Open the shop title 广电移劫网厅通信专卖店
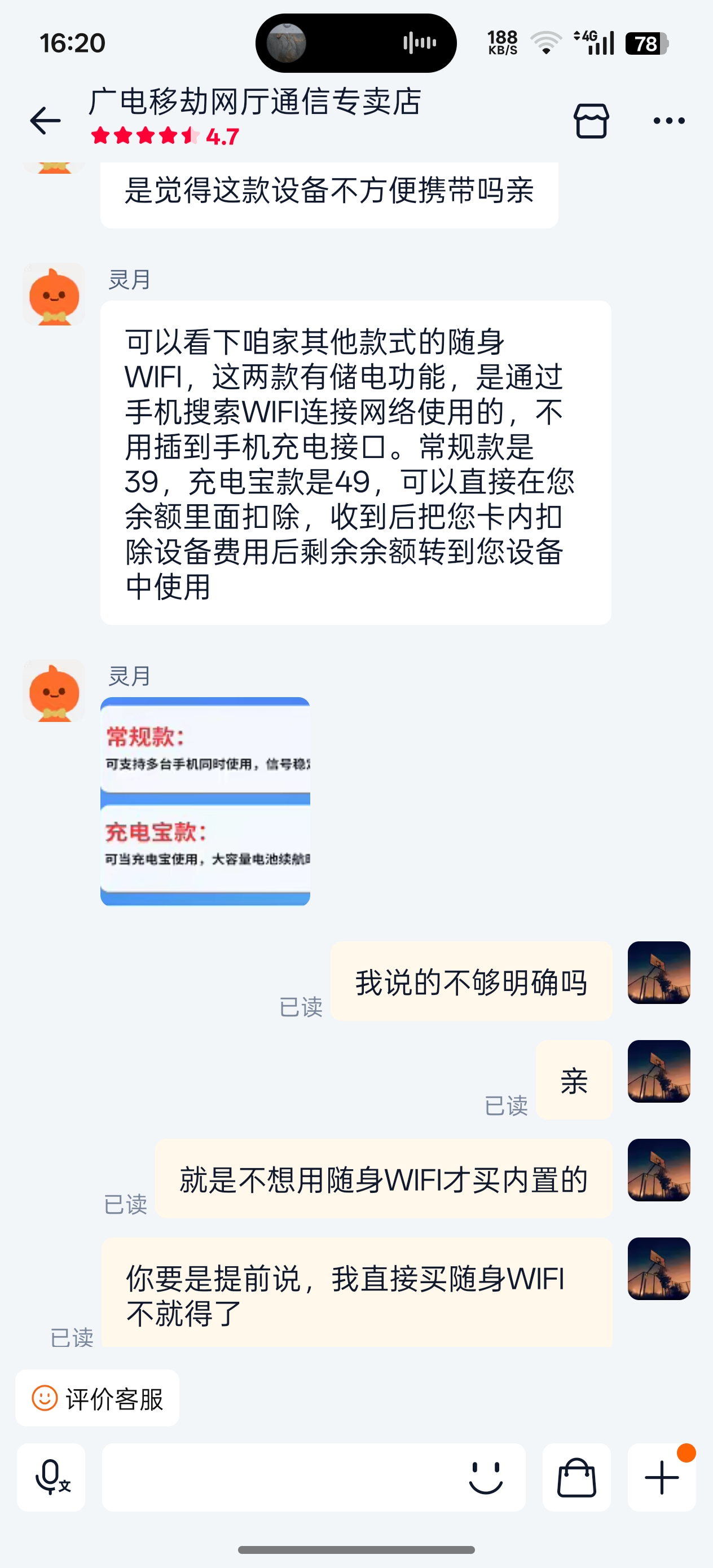The image size is (713, 1568). [x=254, y=101]
